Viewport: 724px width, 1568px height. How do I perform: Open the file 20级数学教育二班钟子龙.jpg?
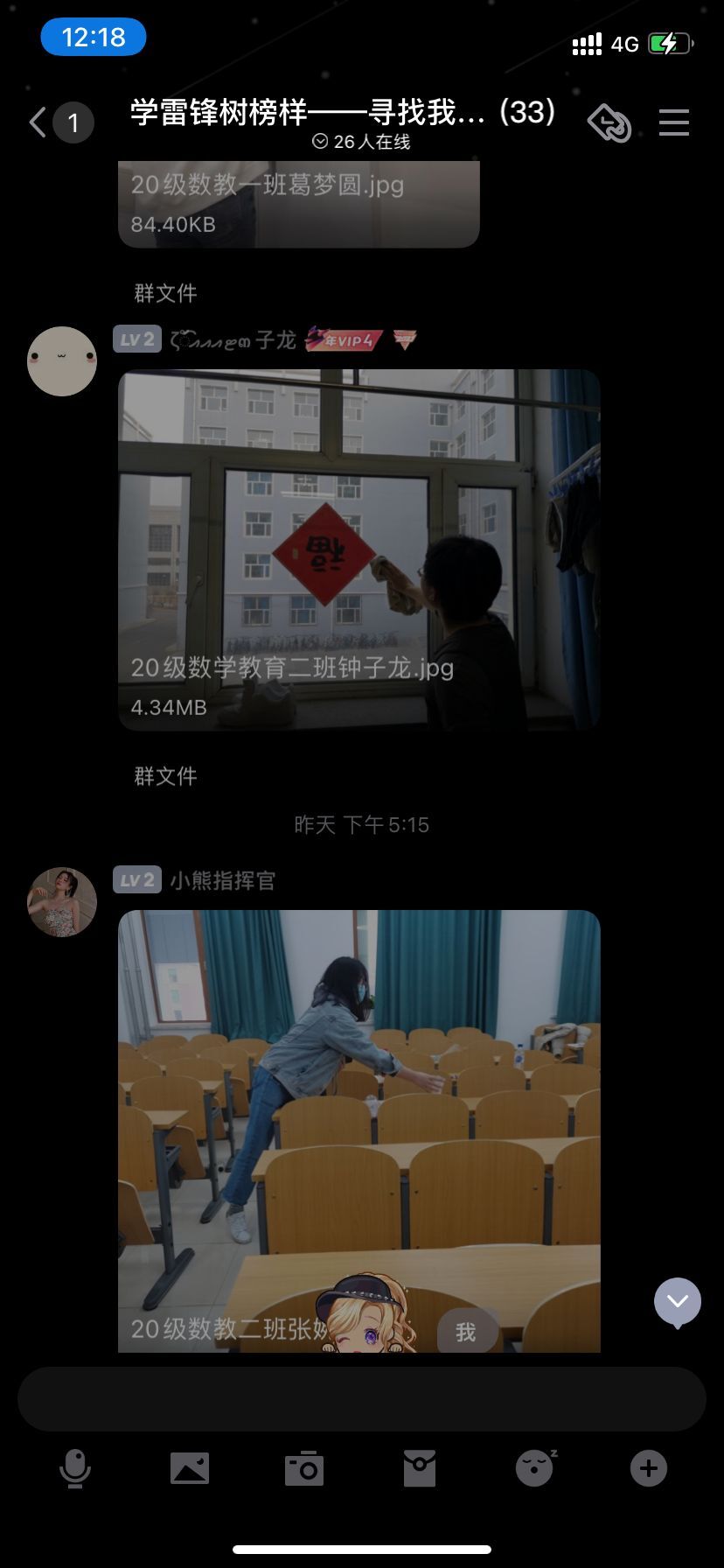pos(359,549)
